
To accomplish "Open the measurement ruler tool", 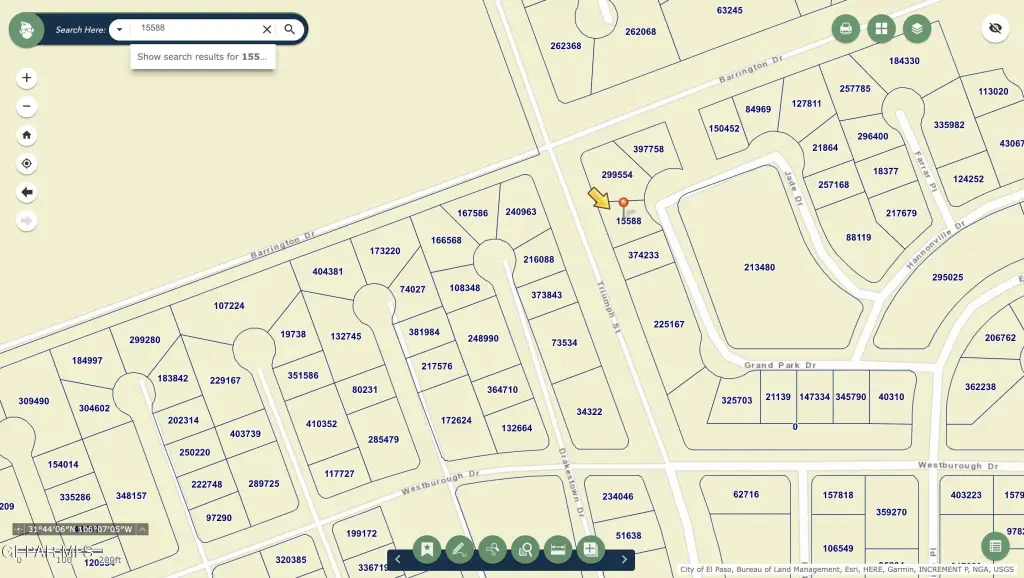I will (x=558, y=549).
